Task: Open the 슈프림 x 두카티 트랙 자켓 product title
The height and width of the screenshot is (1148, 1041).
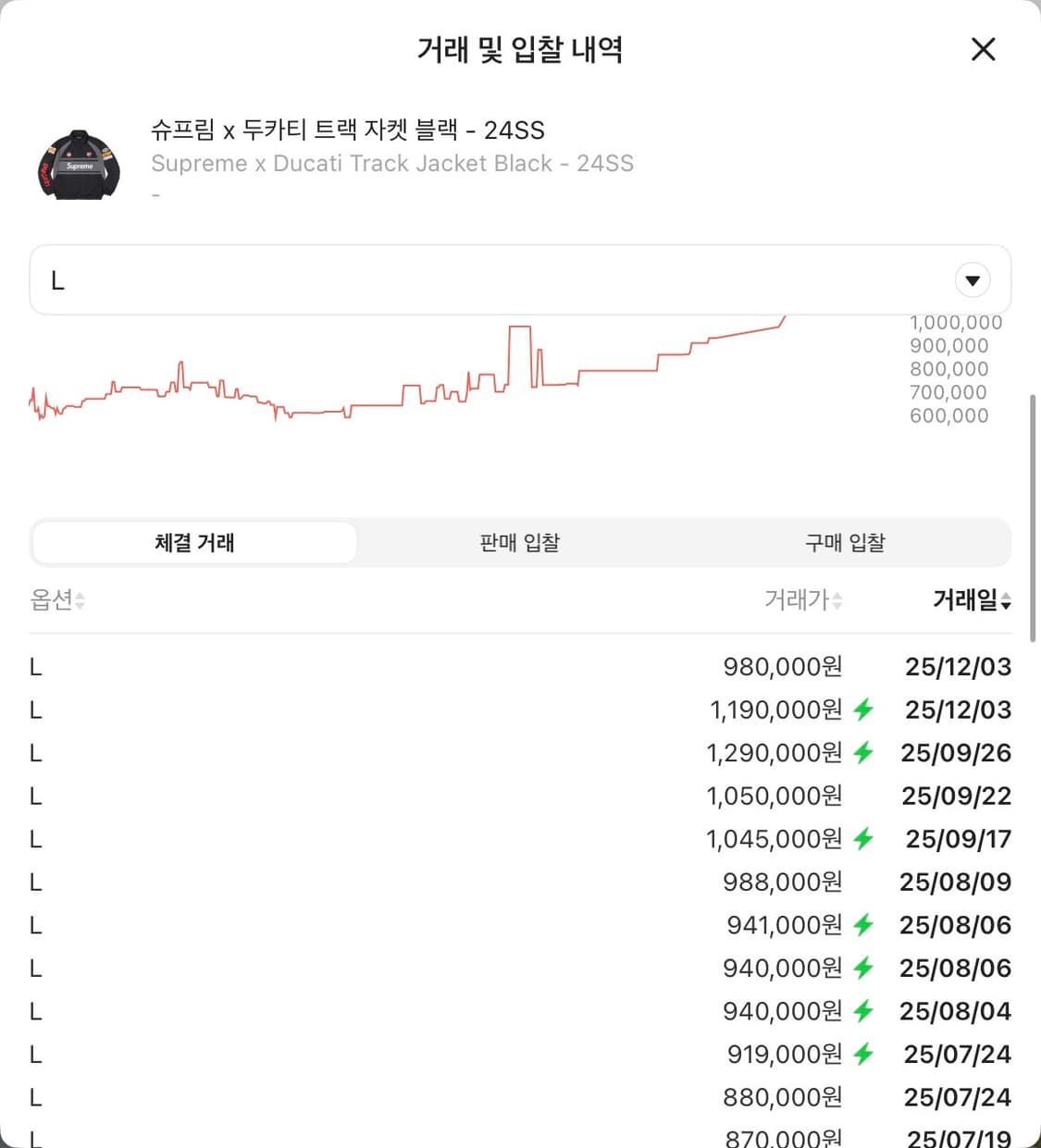Action: [x=348, y=130]
